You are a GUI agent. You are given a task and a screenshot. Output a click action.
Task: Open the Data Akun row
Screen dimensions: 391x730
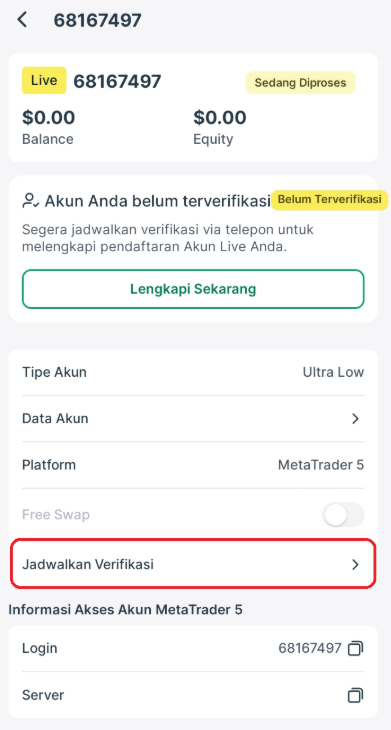click(x=193, y=419)
